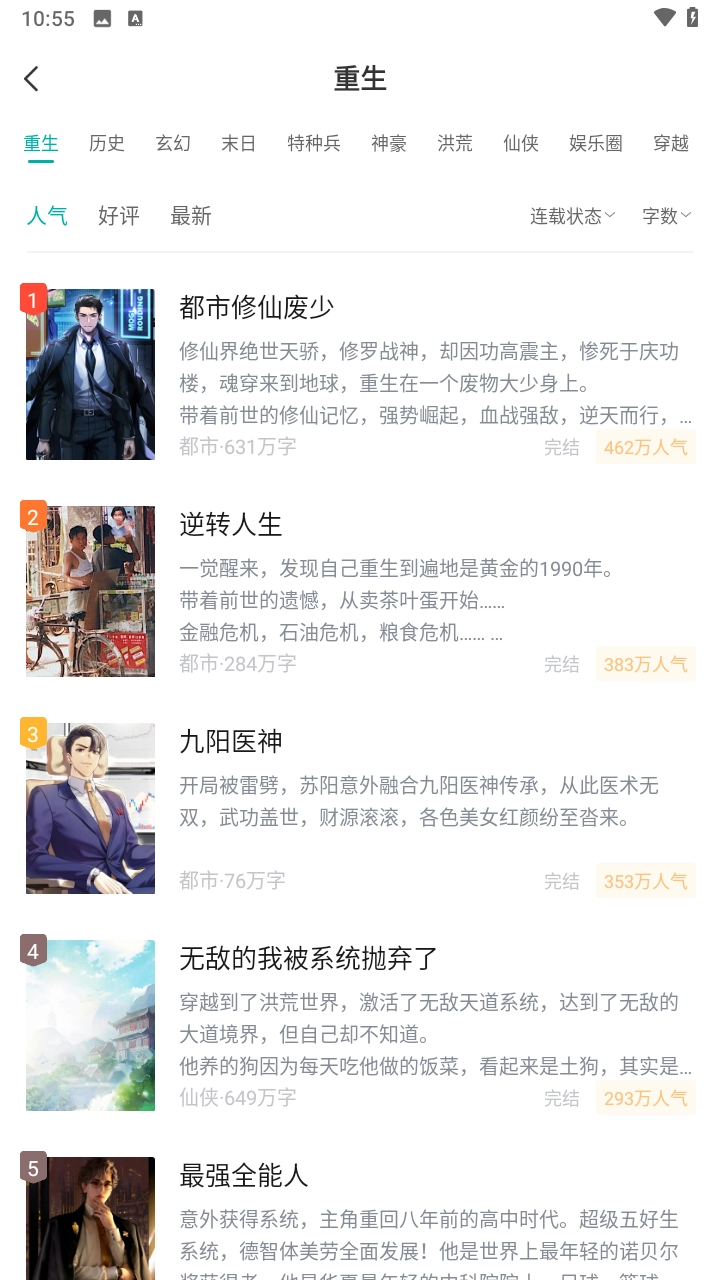Tap the 462万人气 popularity badge

645,447
